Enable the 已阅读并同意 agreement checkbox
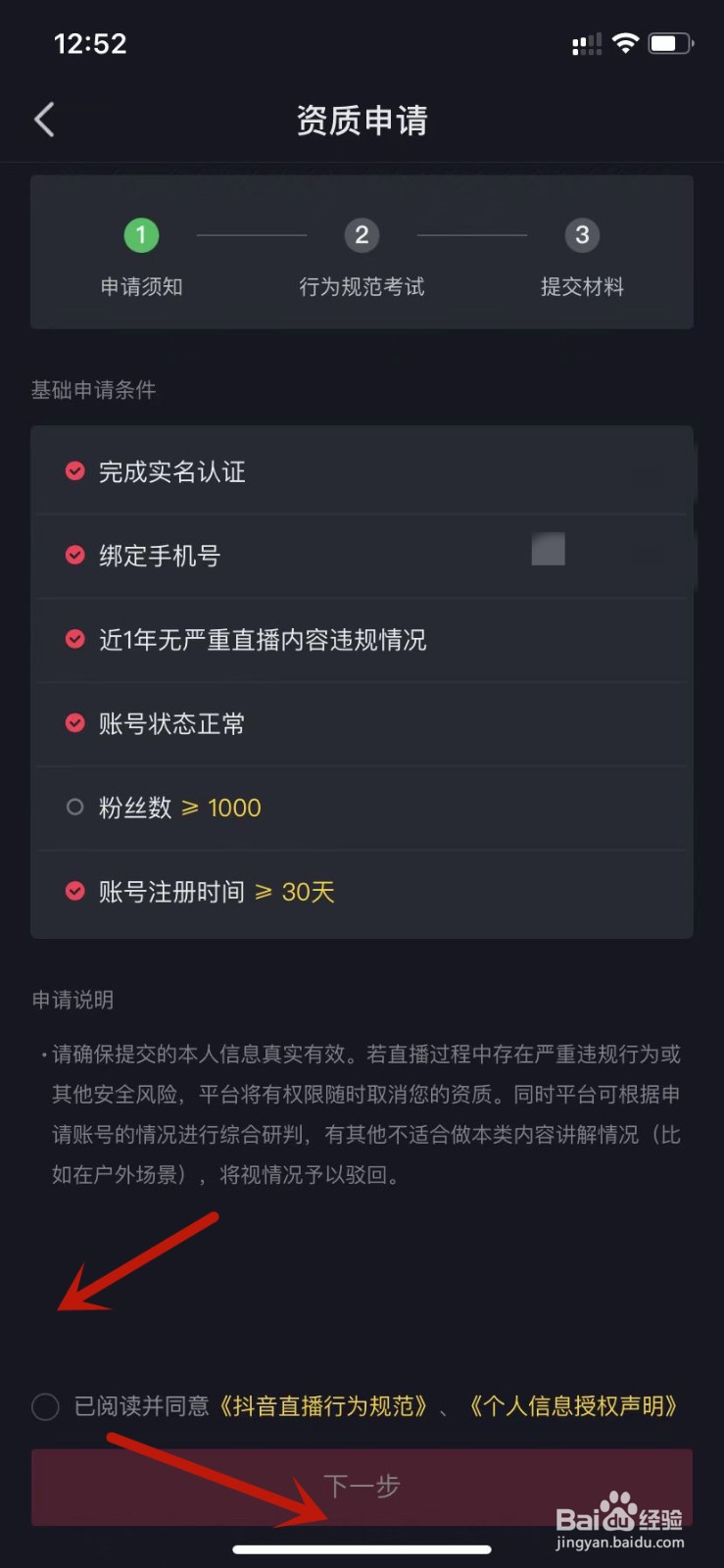The height and width of the screenshot is (1568, 724). point(45,1405)
